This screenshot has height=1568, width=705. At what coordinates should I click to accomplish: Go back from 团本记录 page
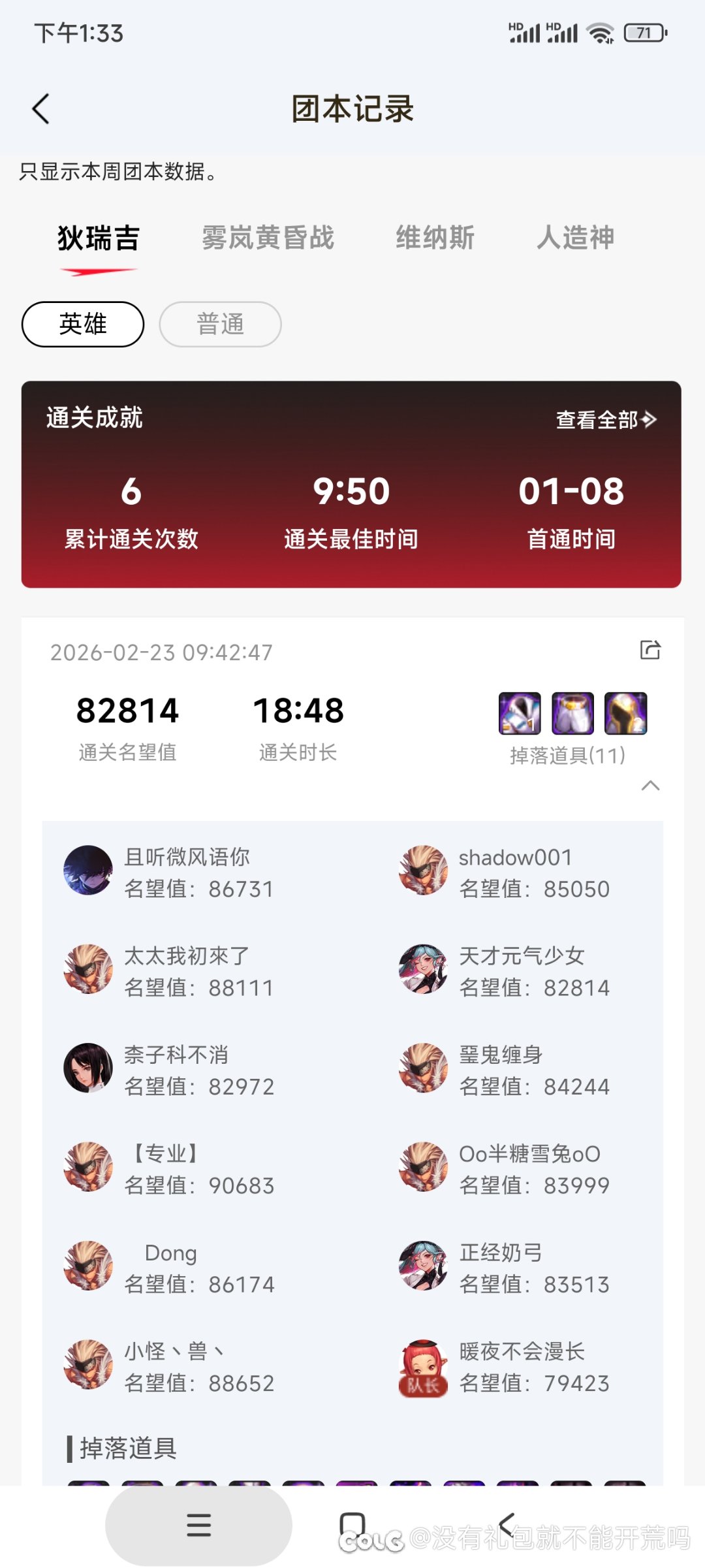(41, 108)
